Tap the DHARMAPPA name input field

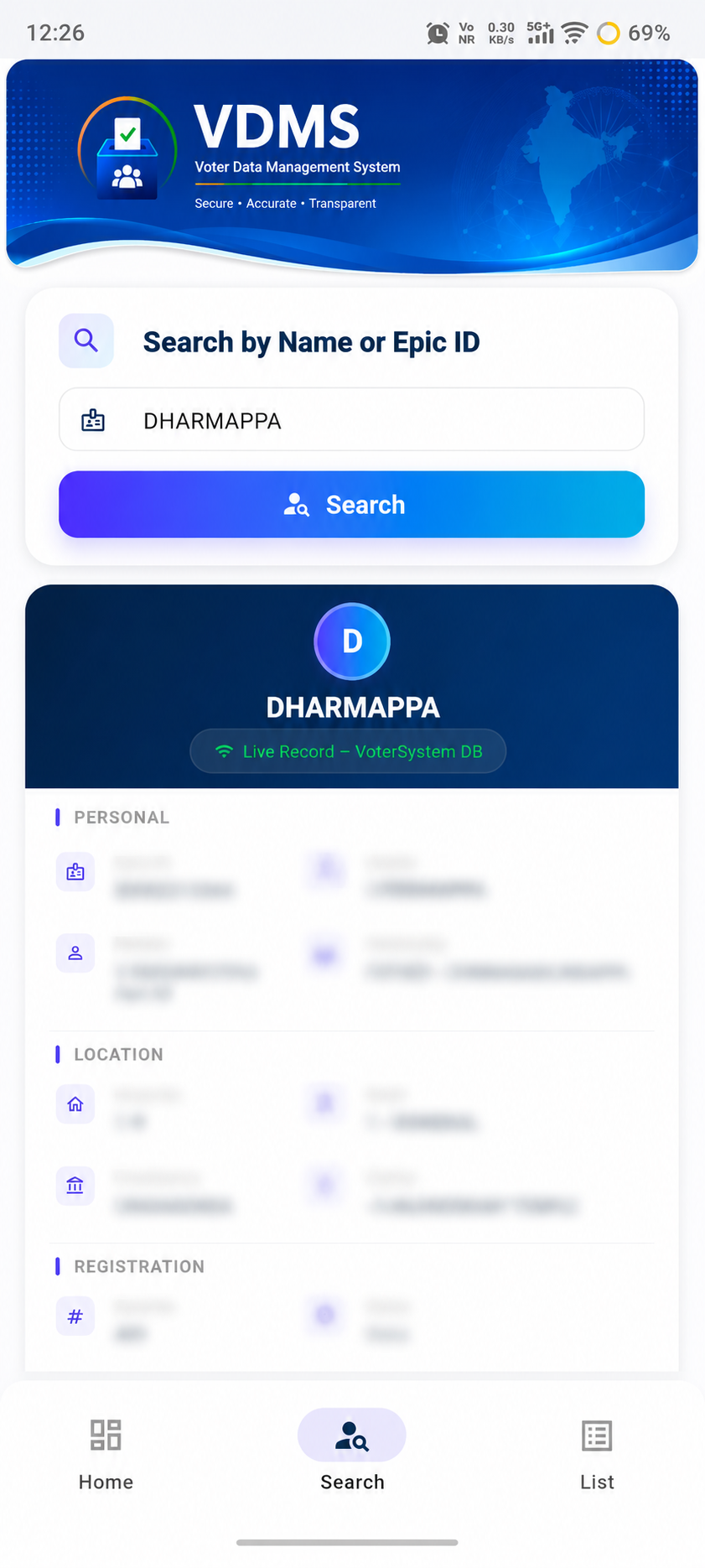(351, 419)
